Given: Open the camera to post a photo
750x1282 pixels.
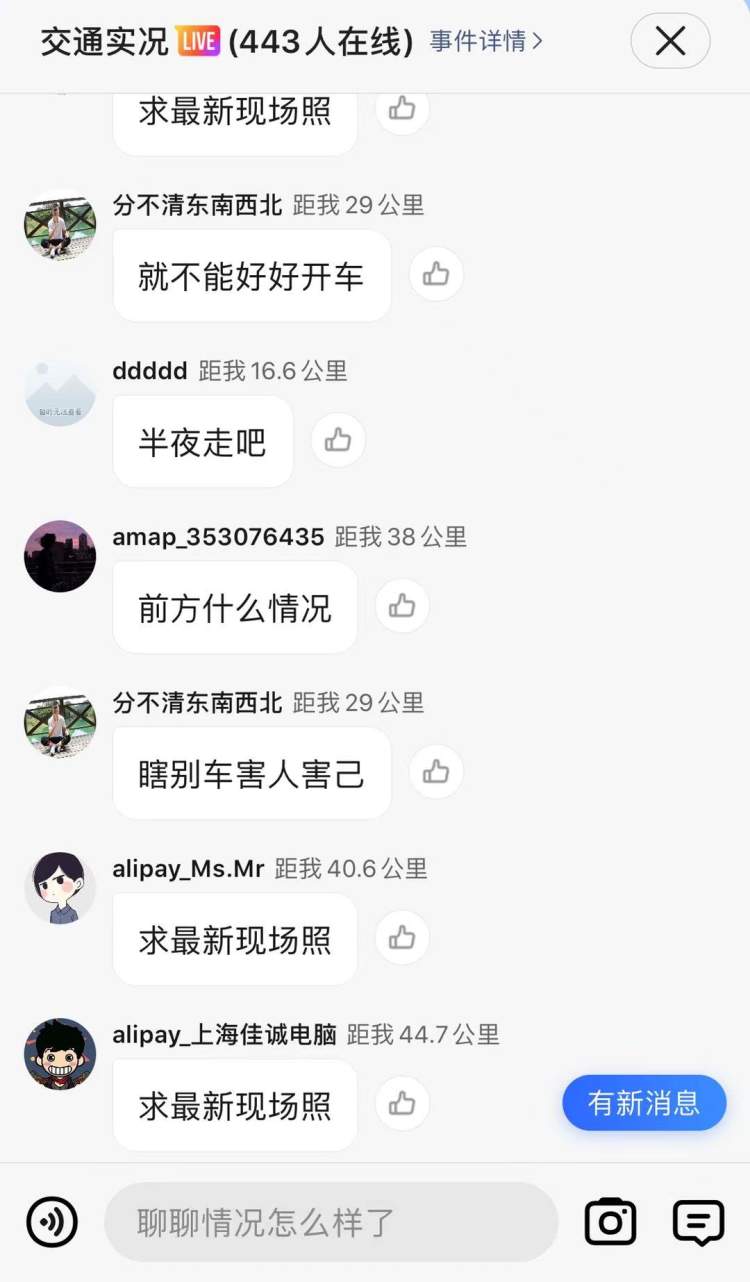Looking at the screenshot, I should click(x=610, y=1222).
